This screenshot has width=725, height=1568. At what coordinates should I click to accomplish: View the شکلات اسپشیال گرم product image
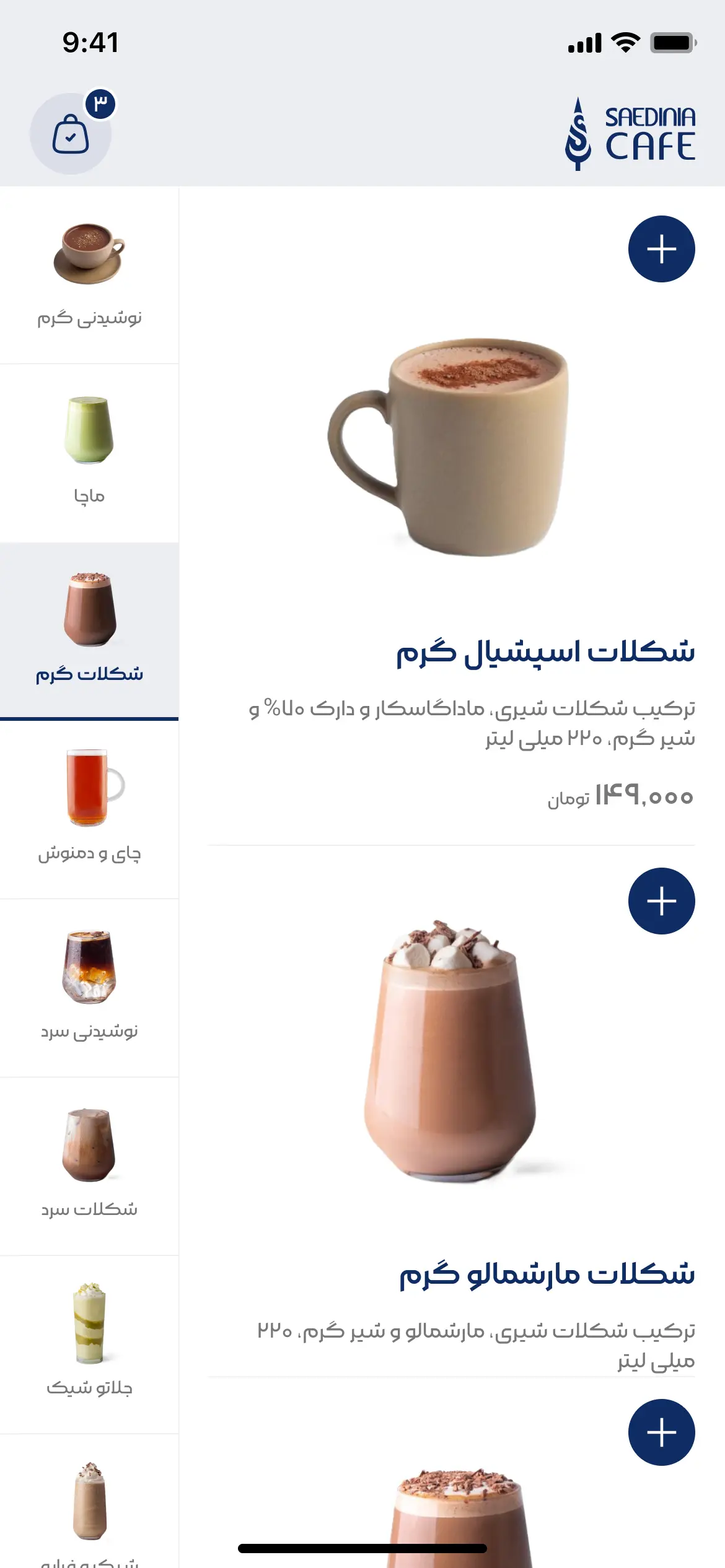point(449,446)
